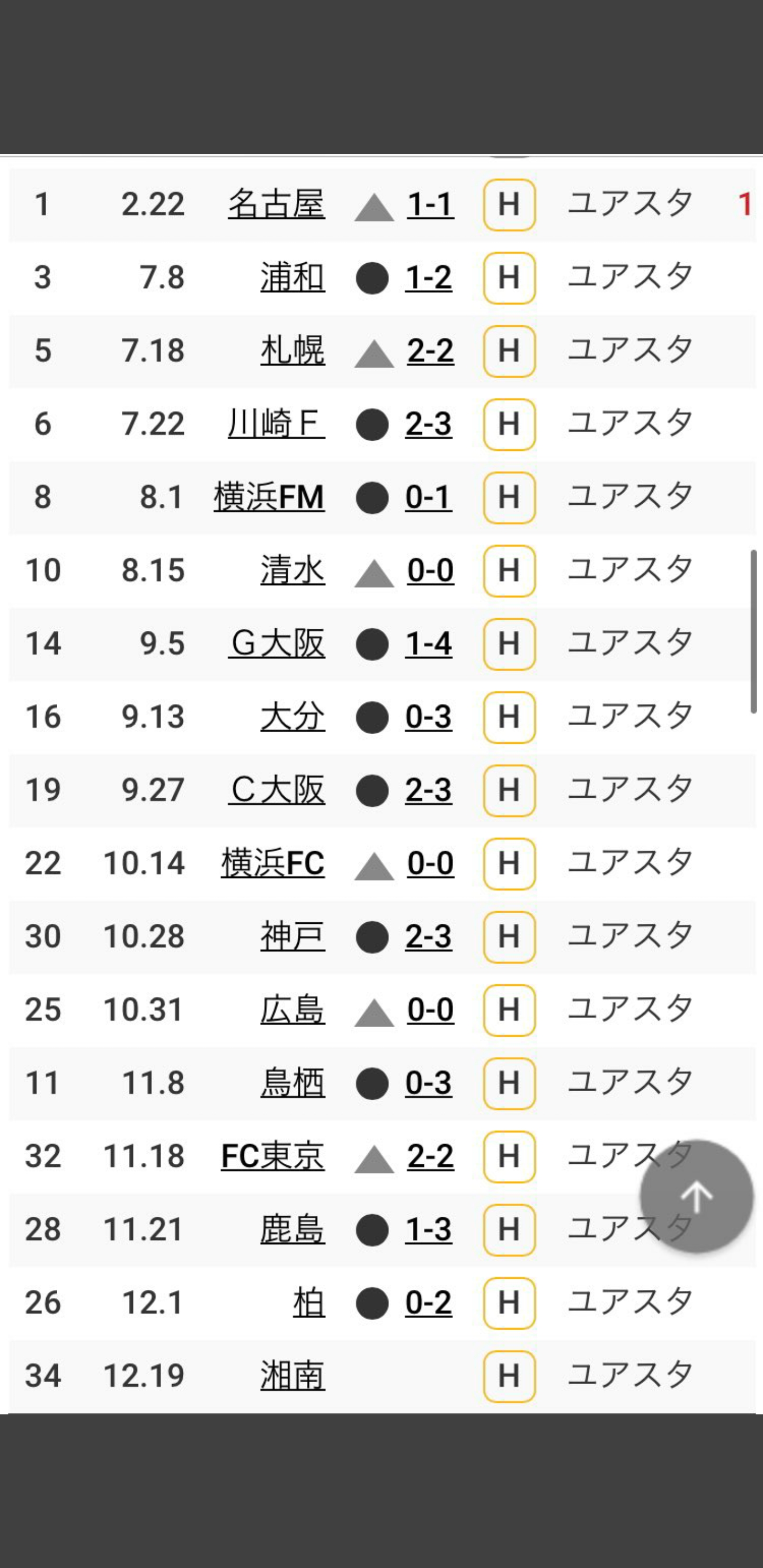
Task: Open the 横浜FM team link
Action: click(x=269, y=497)
